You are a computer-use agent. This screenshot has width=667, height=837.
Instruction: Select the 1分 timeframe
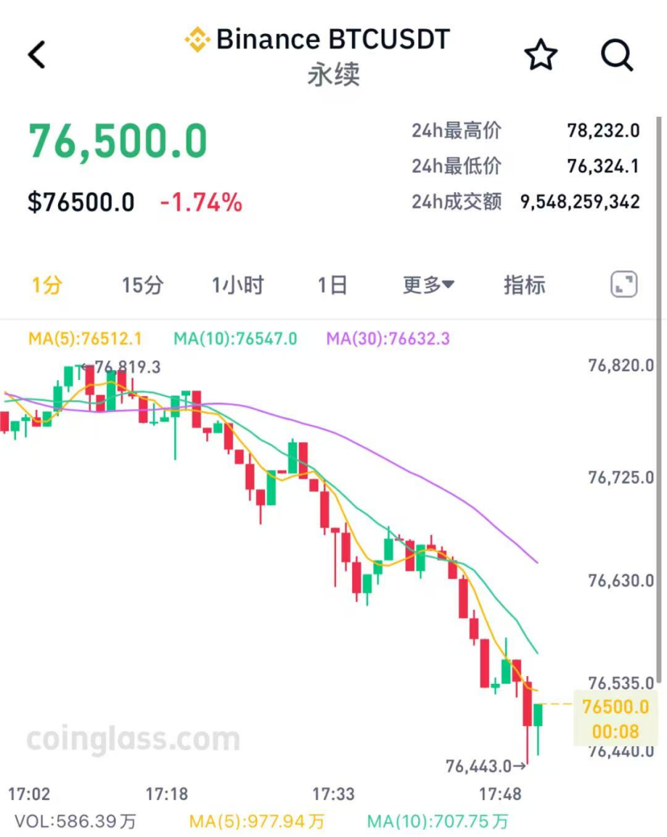(x=46, y=285)
